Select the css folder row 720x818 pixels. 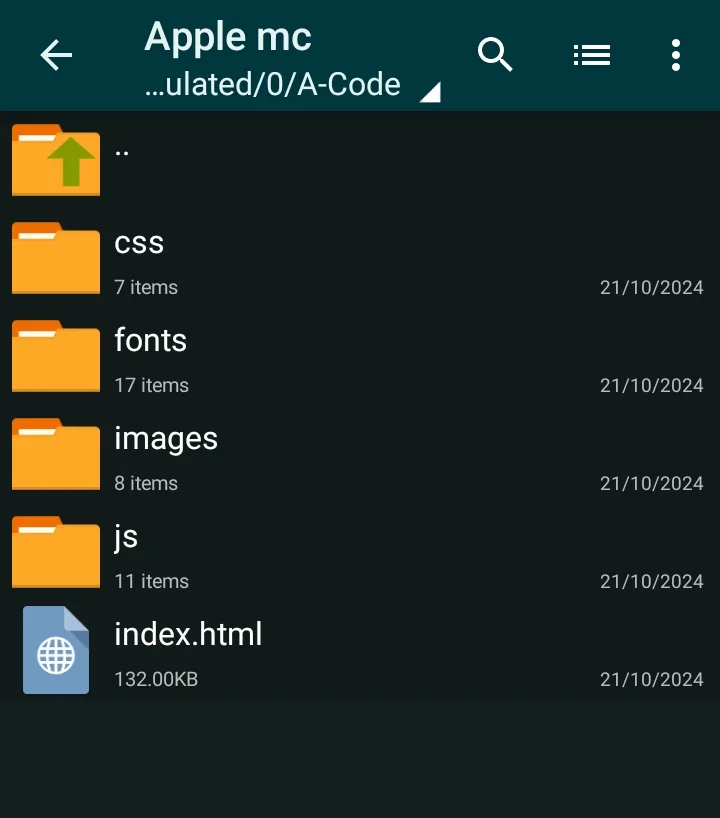[x=300, y=257]
